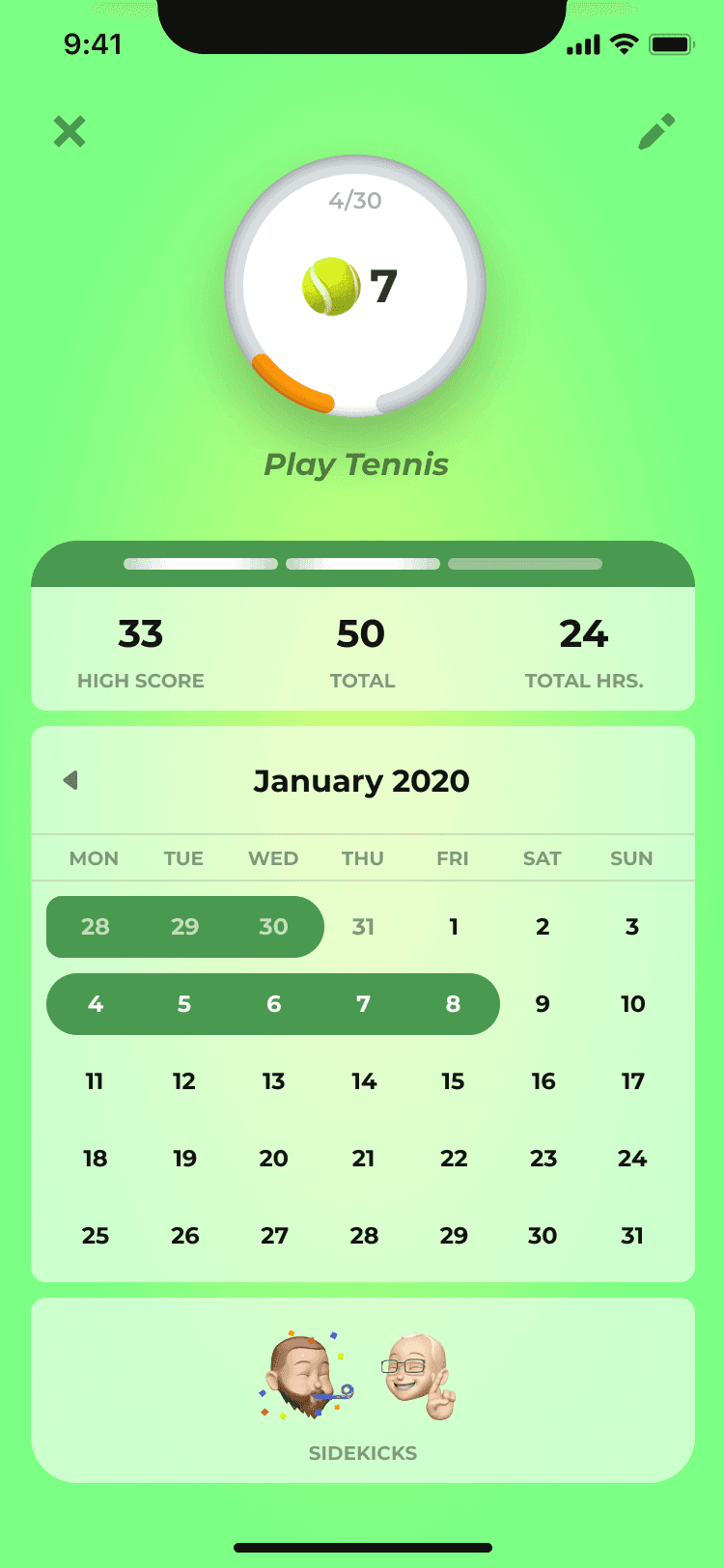This screenshot has height=1568, width=724.
Task: Select January 20 on the calendar
Action: click(273, 1159)
